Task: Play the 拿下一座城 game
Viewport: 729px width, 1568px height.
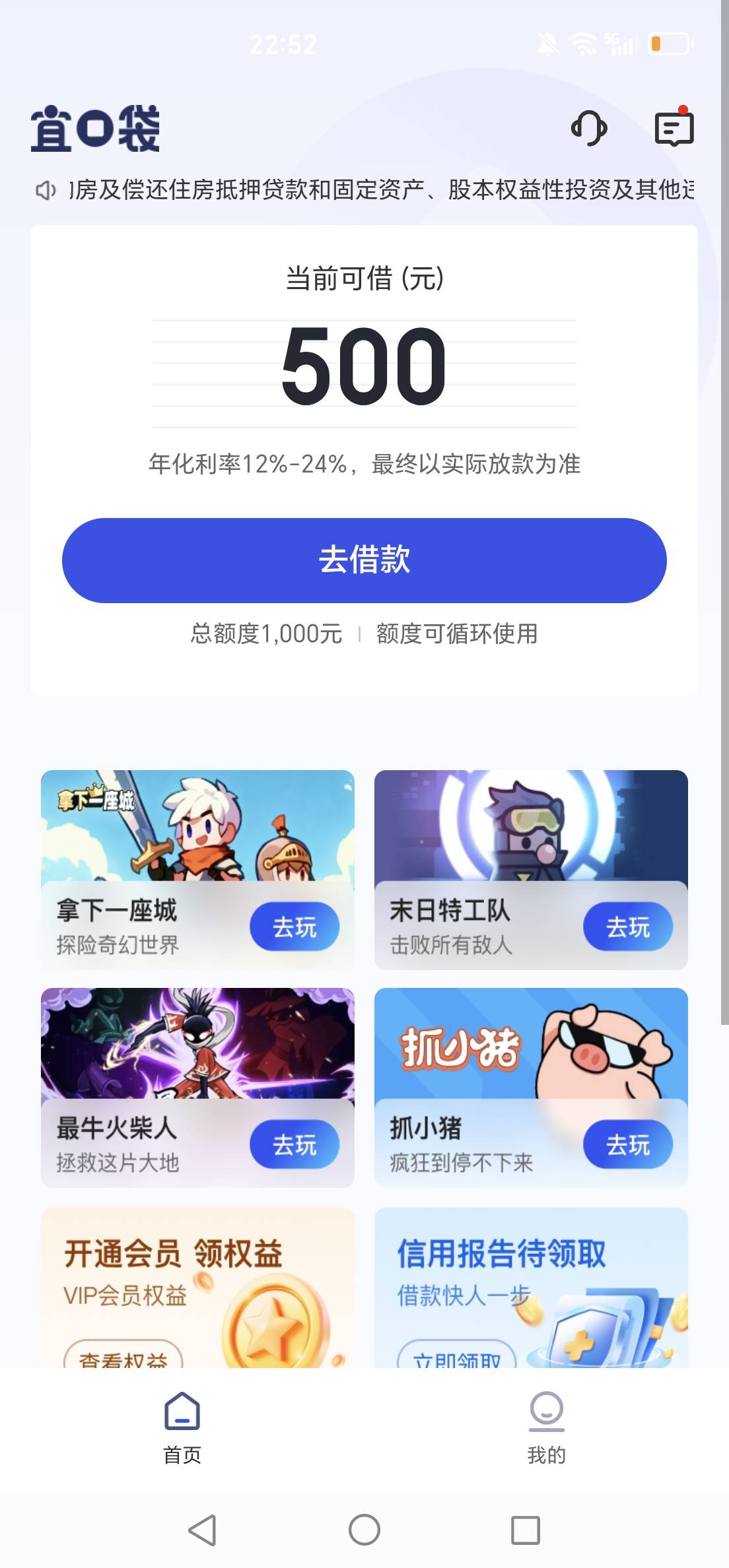Action: click(x=295, y=927)
